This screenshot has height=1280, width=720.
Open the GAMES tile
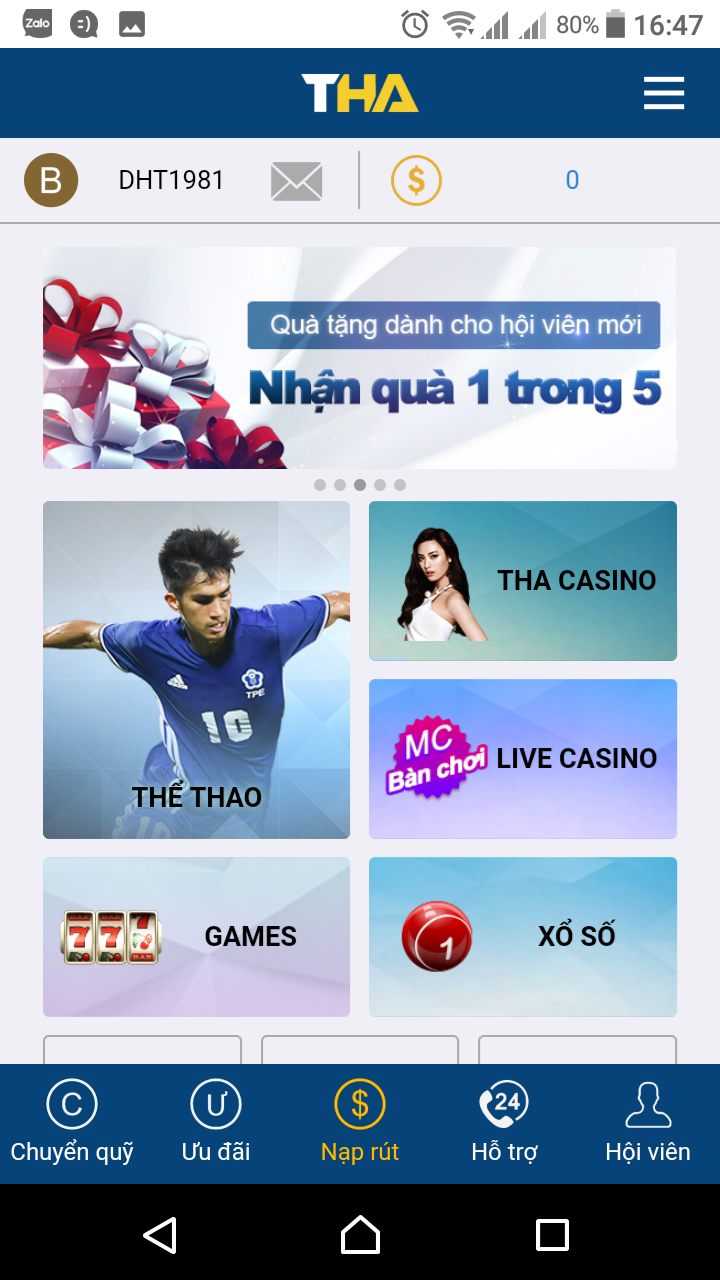coord(196,937)
